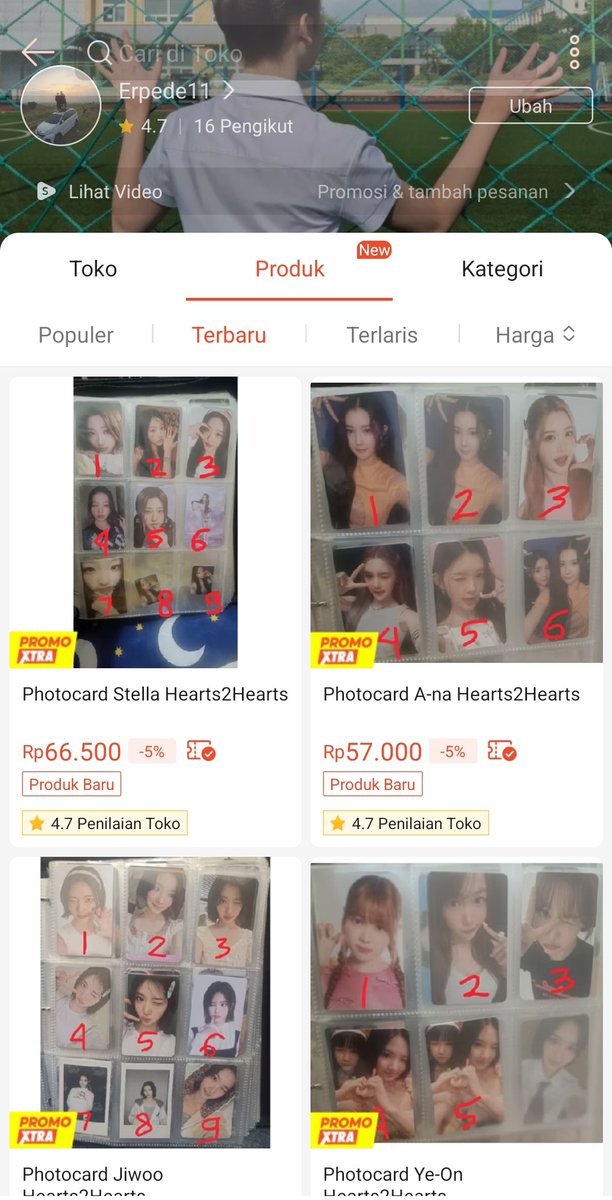
Task: Sort products by Terbaru
Action: [x=229, y=335]
